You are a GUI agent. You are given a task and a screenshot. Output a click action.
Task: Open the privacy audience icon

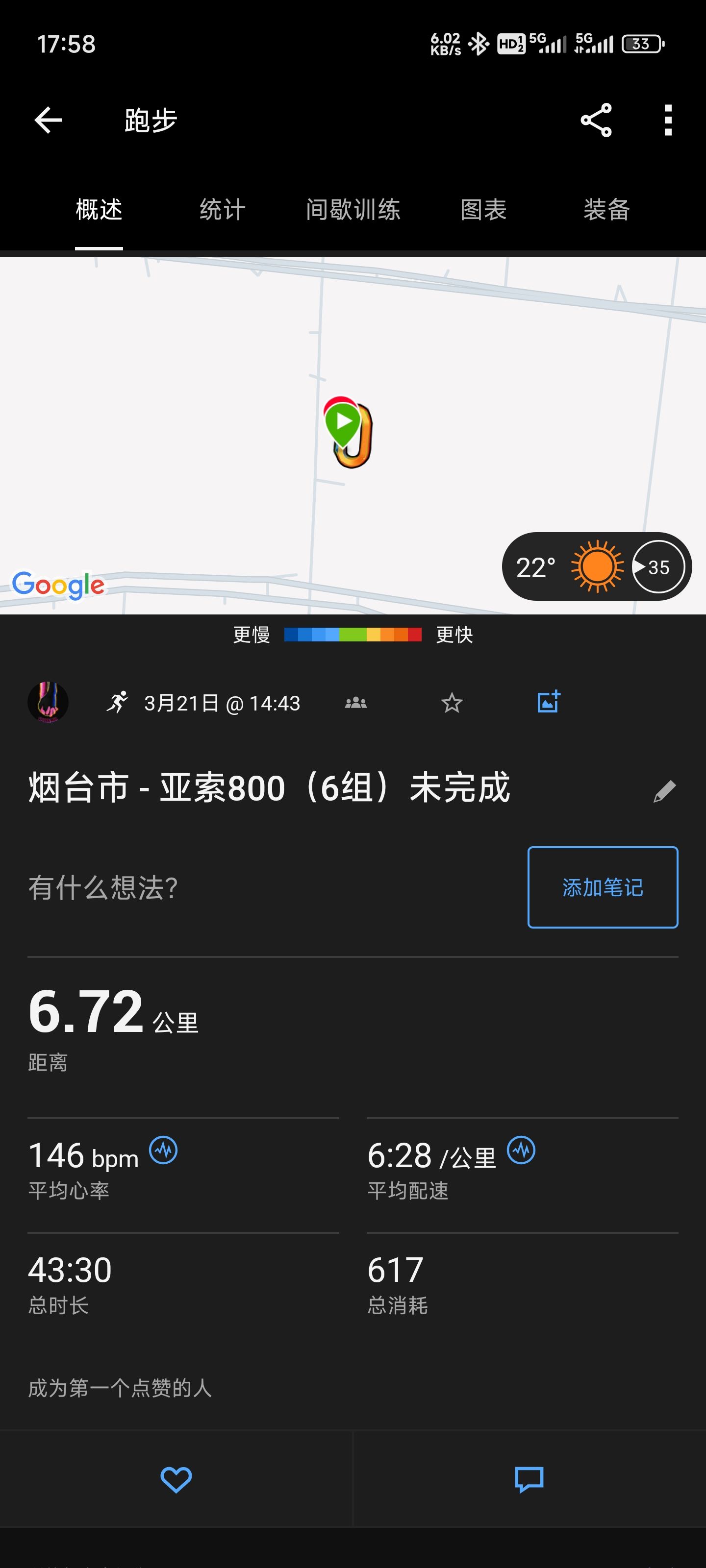[356, 703]
